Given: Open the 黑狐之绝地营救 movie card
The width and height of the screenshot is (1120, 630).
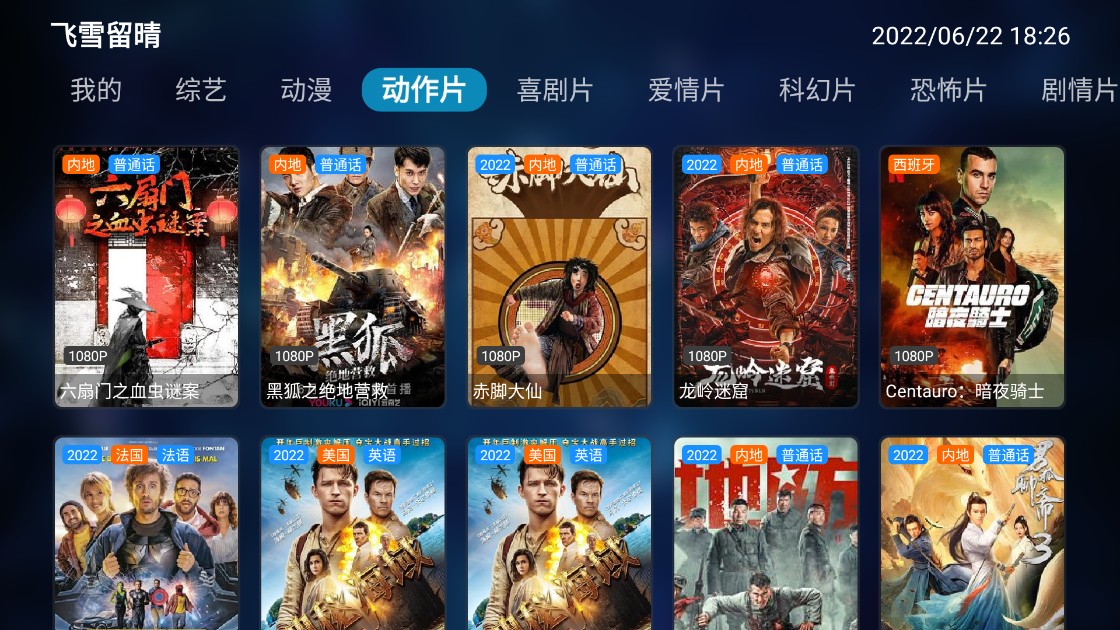Looking at the screenshot, I should 353,277.
